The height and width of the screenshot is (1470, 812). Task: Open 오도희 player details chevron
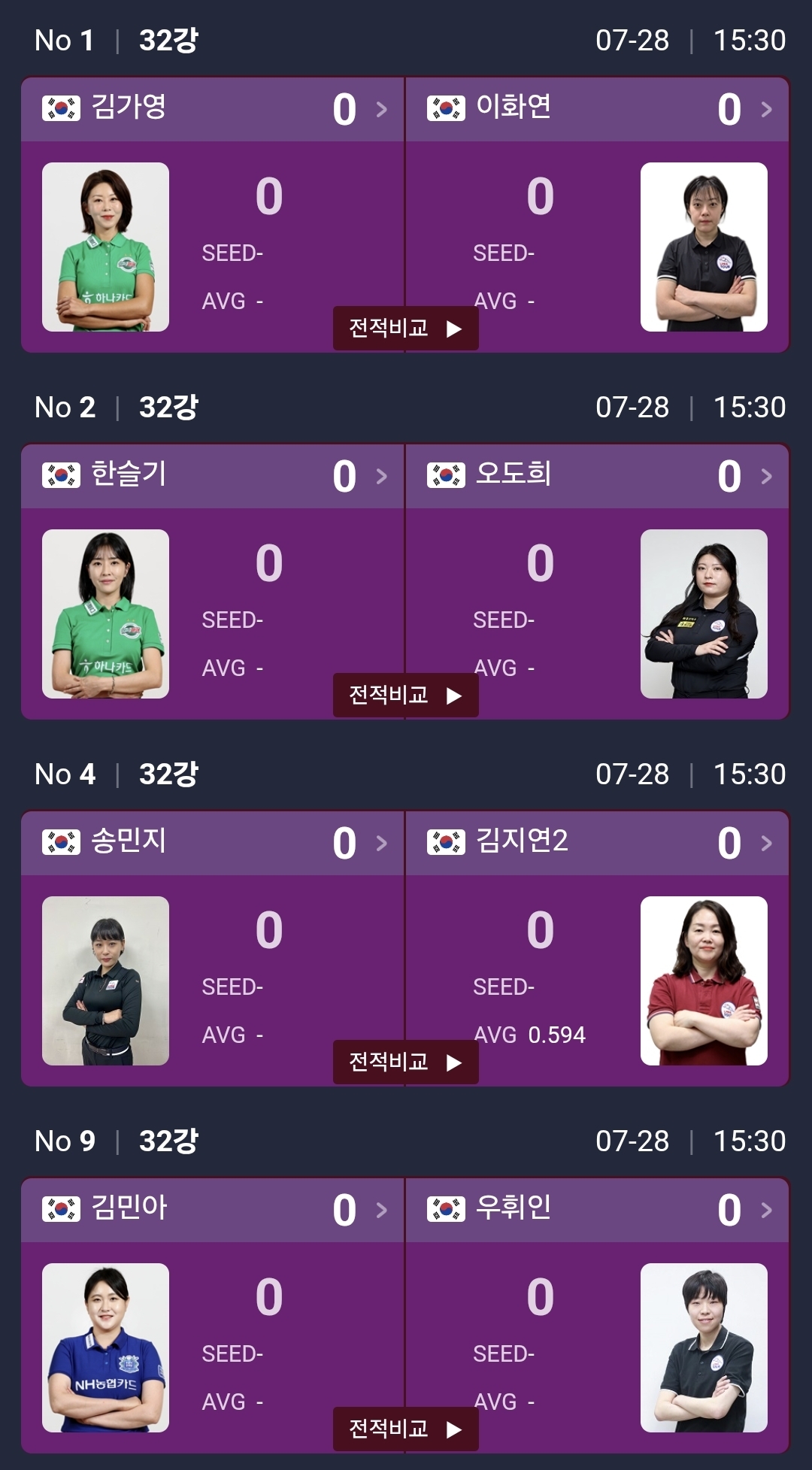pyautogui.click(x=766, y=477)
